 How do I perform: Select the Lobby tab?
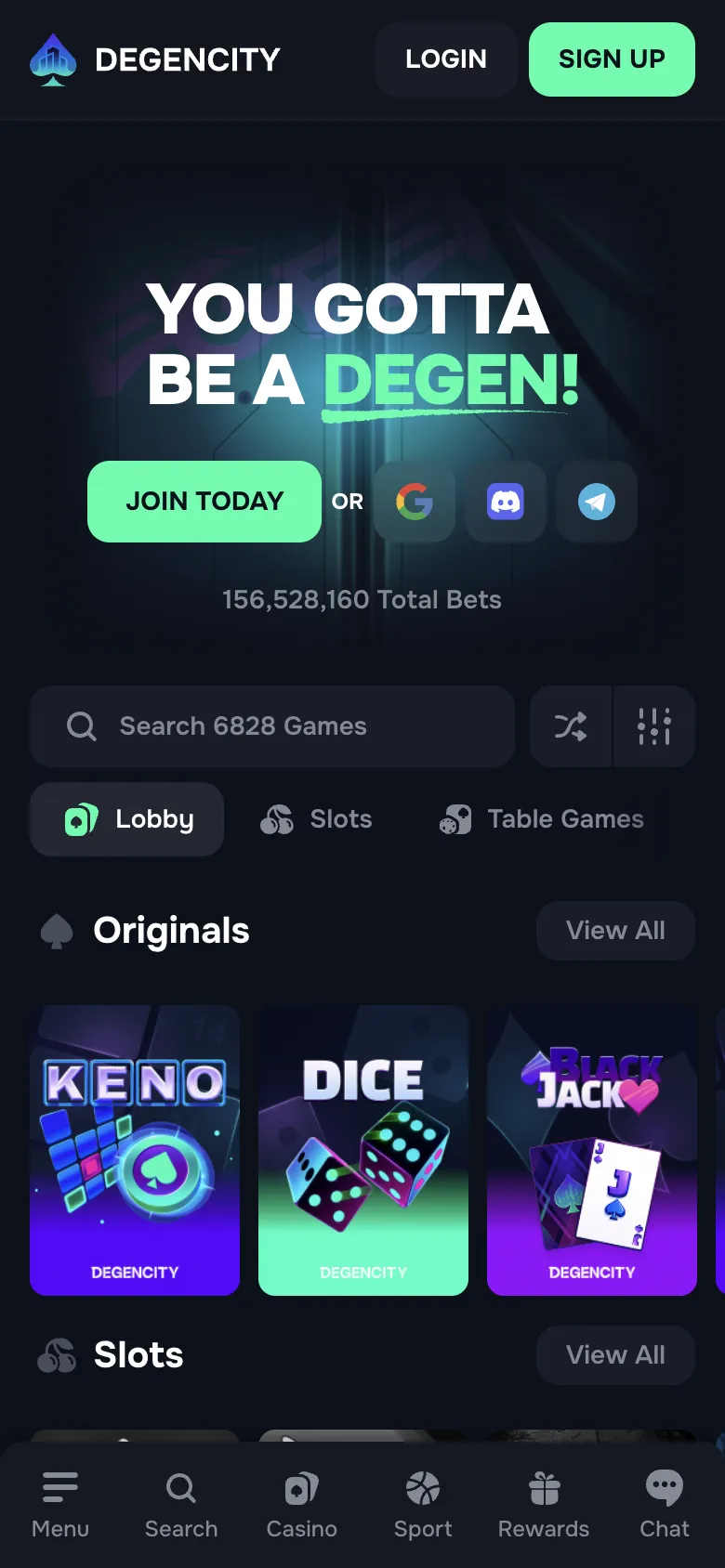tap(127, 819)
